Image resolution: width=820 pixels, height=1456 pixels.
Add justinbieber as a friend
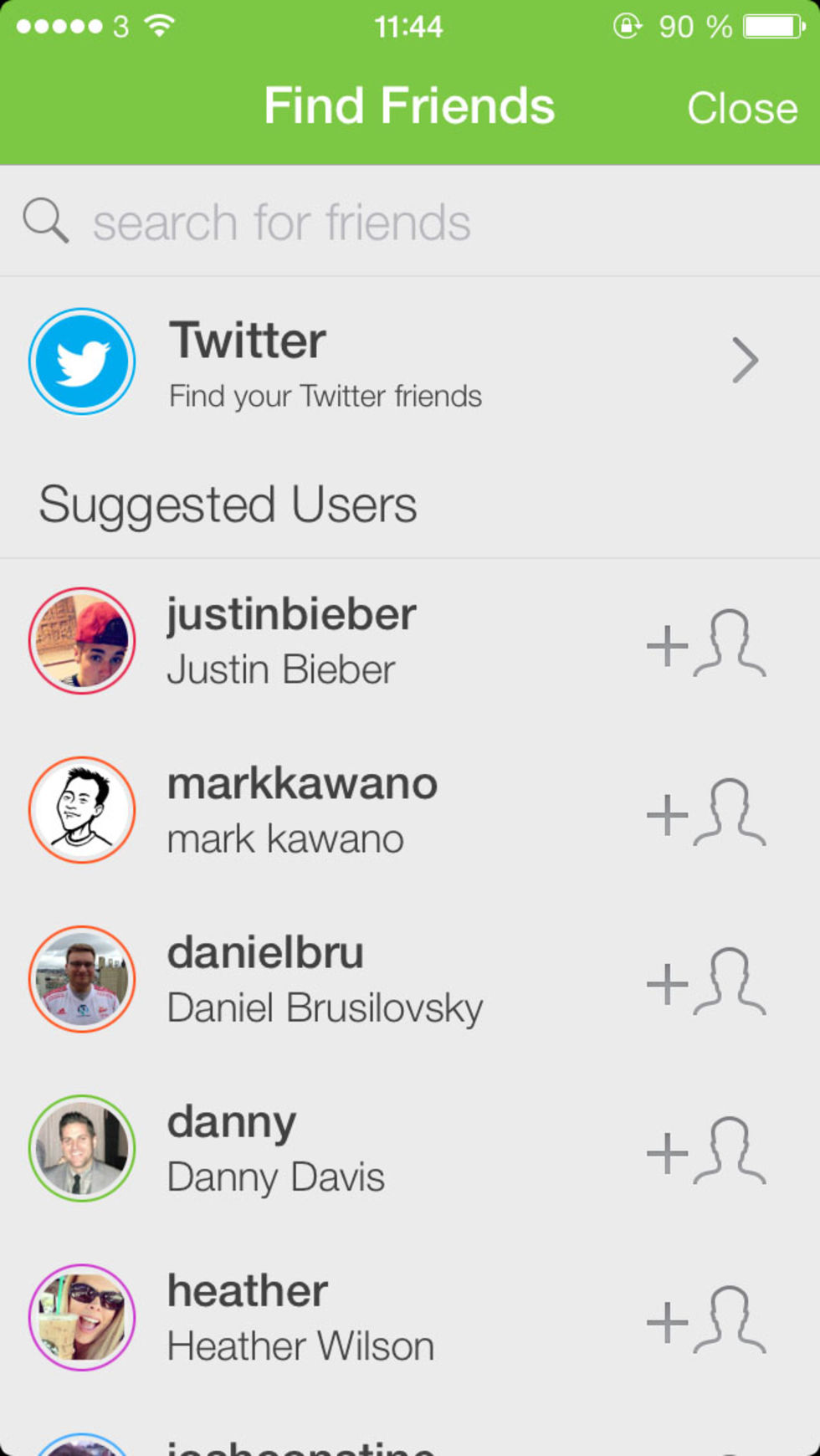(x=706, y=643)
